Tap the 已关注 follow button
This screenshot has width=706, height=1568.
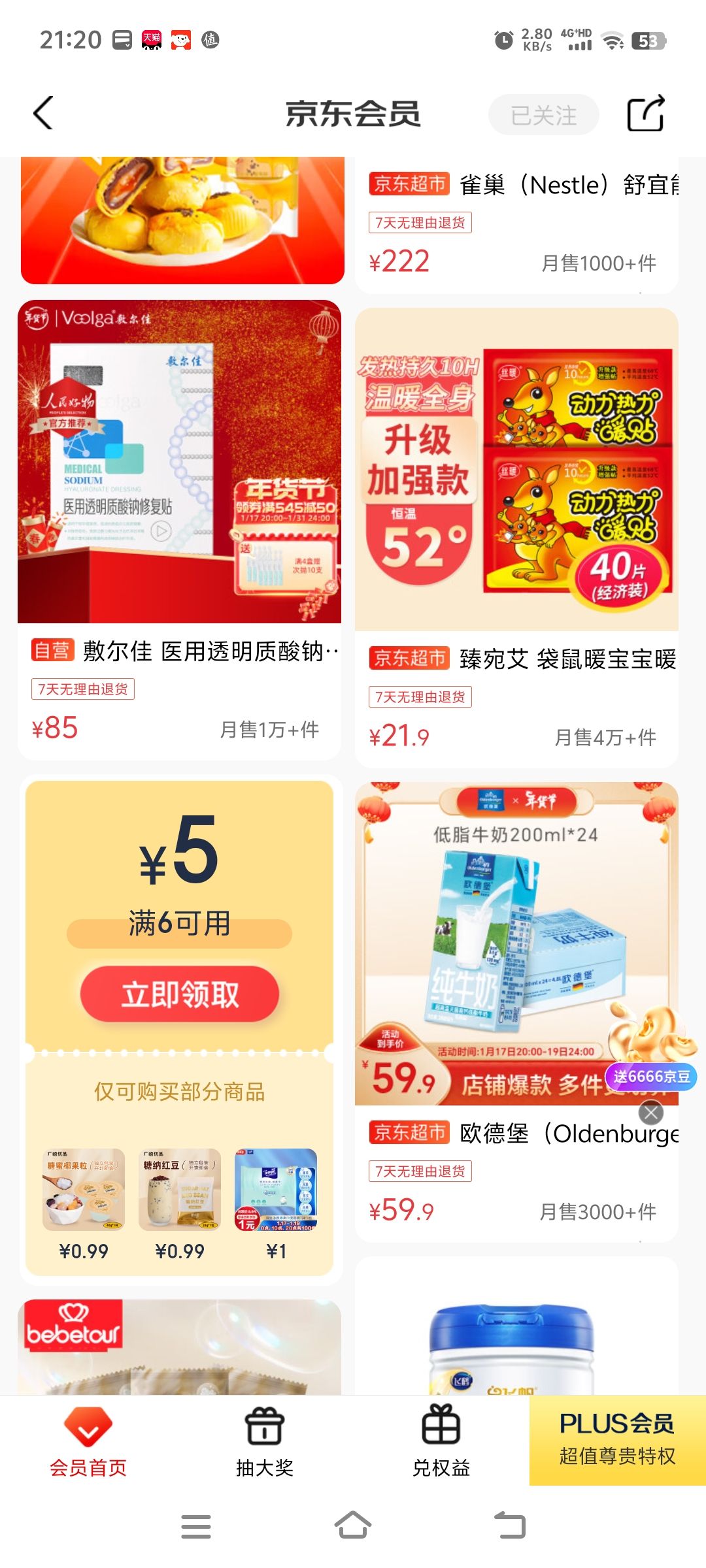[x=543, y=115]
